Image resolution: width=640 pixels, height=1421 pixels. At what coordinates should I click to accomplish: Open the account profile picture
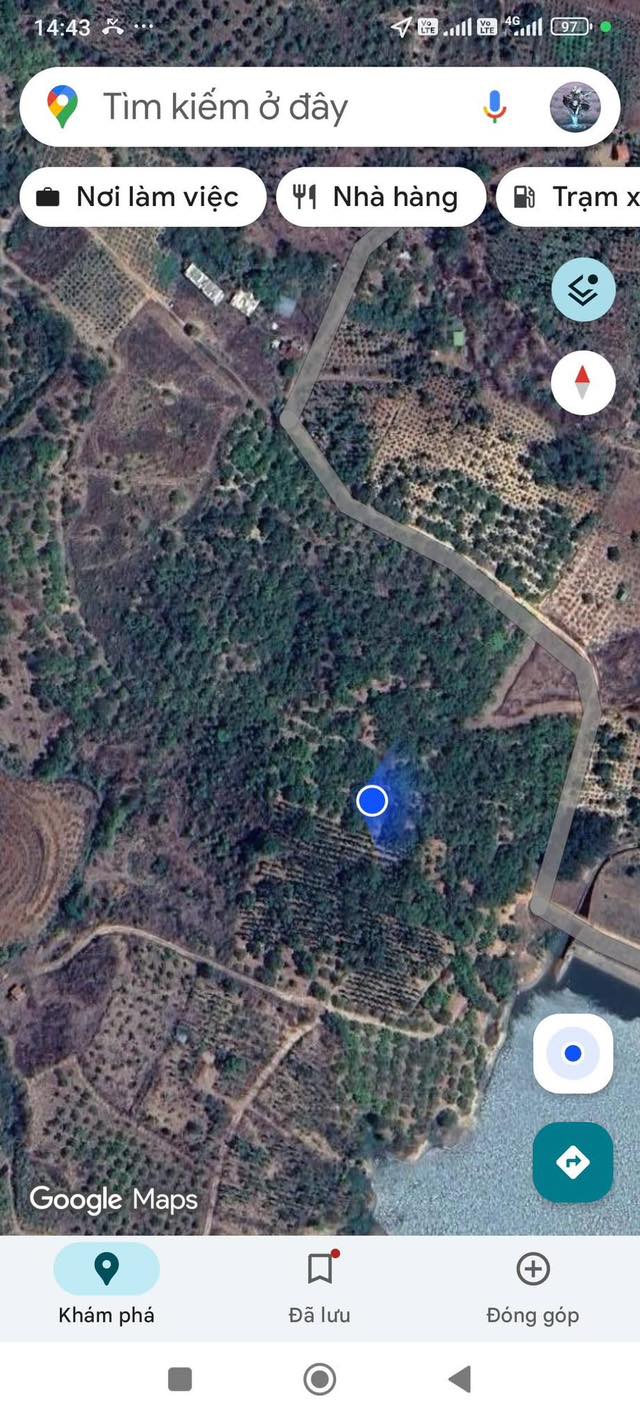[575, 107]
